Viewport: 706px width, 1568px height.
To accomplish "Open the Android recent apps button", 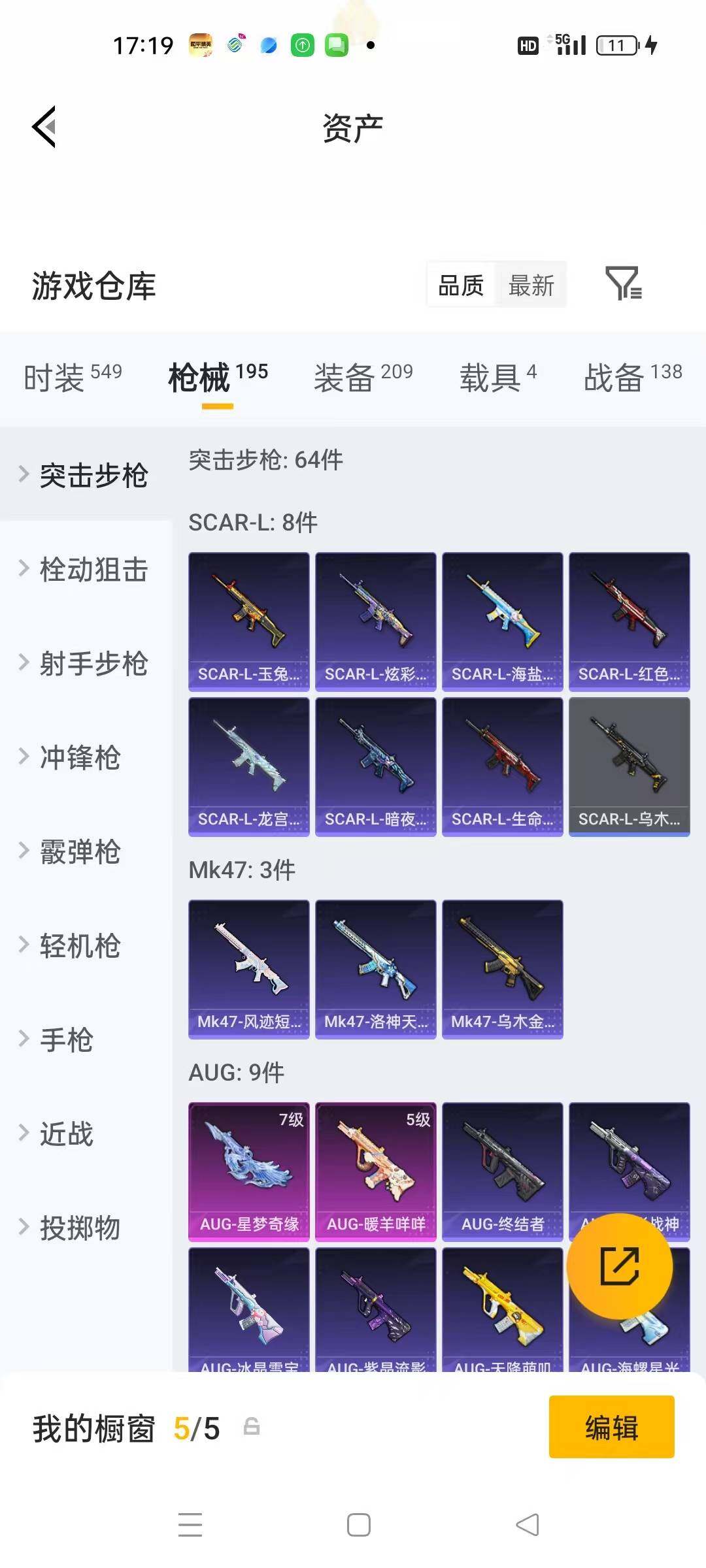I will [191, 1524].
